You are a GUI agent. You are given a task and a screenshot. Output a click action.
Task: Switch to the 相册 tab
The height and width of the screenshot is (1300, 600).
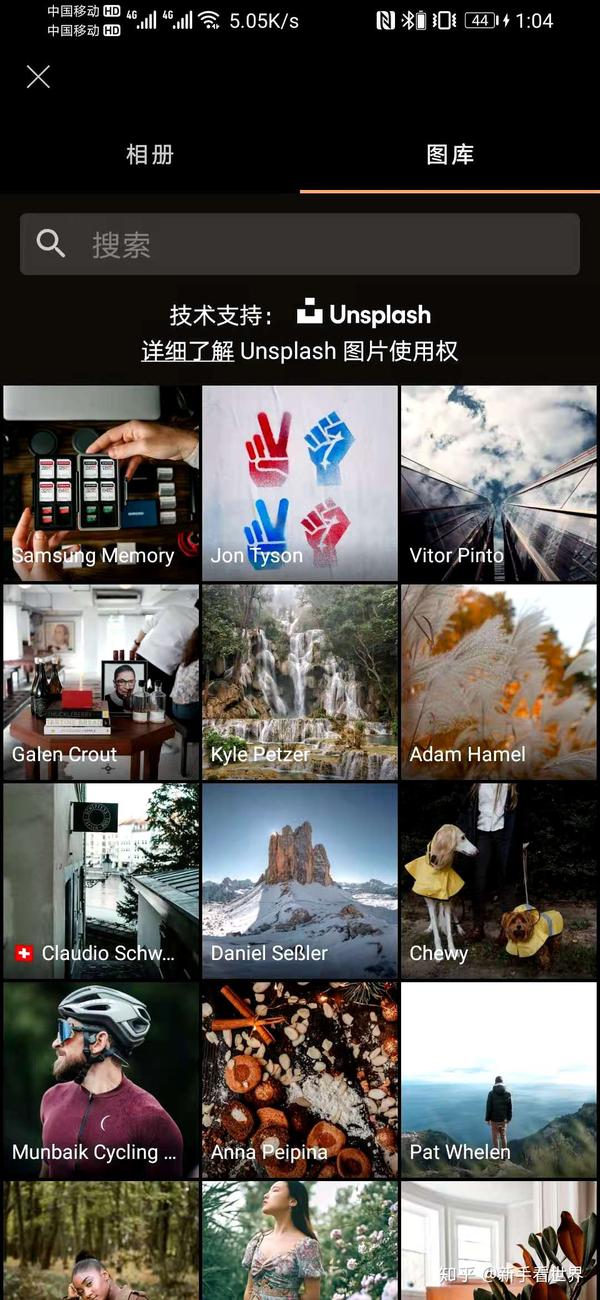tap(150, 155)
